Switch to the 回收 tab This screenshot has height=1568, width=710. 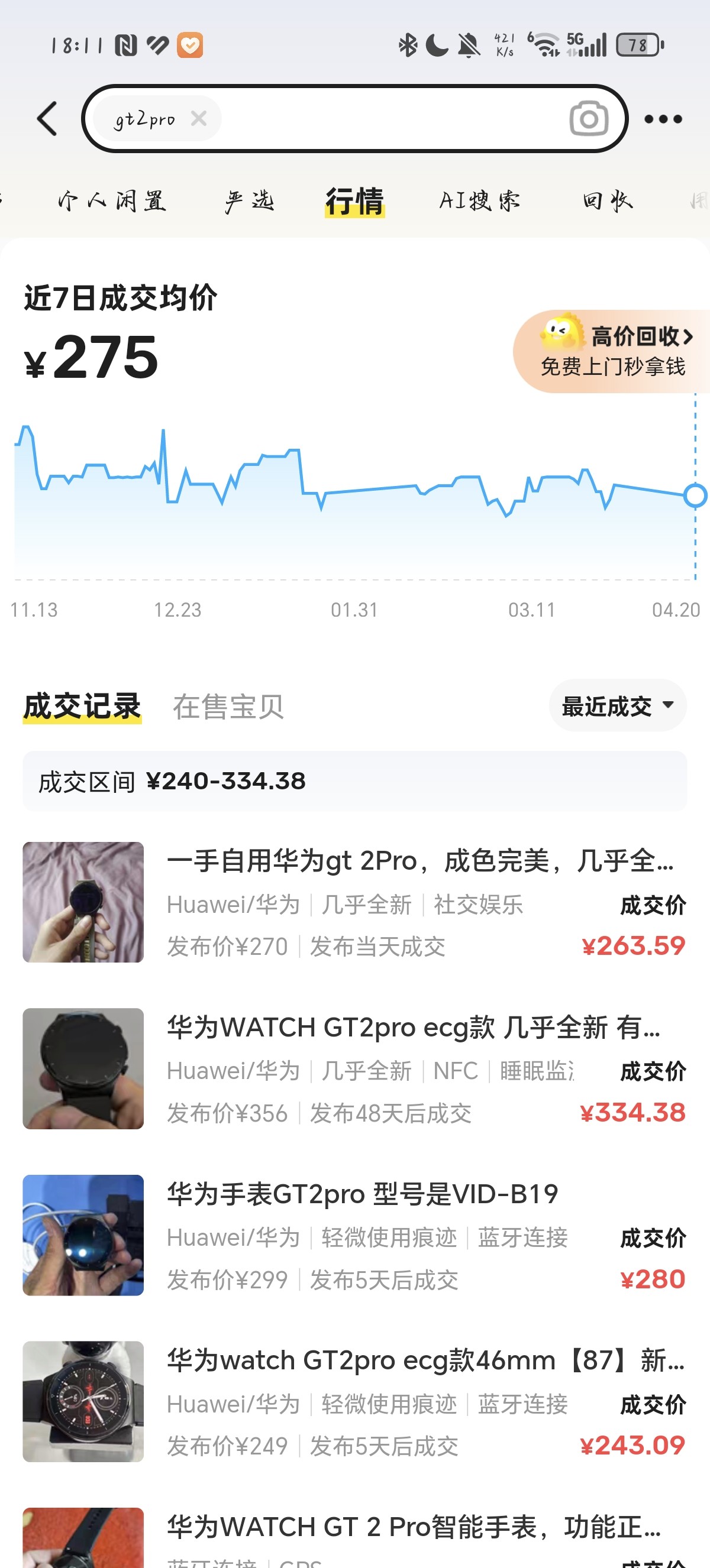(x=608, y=201)
